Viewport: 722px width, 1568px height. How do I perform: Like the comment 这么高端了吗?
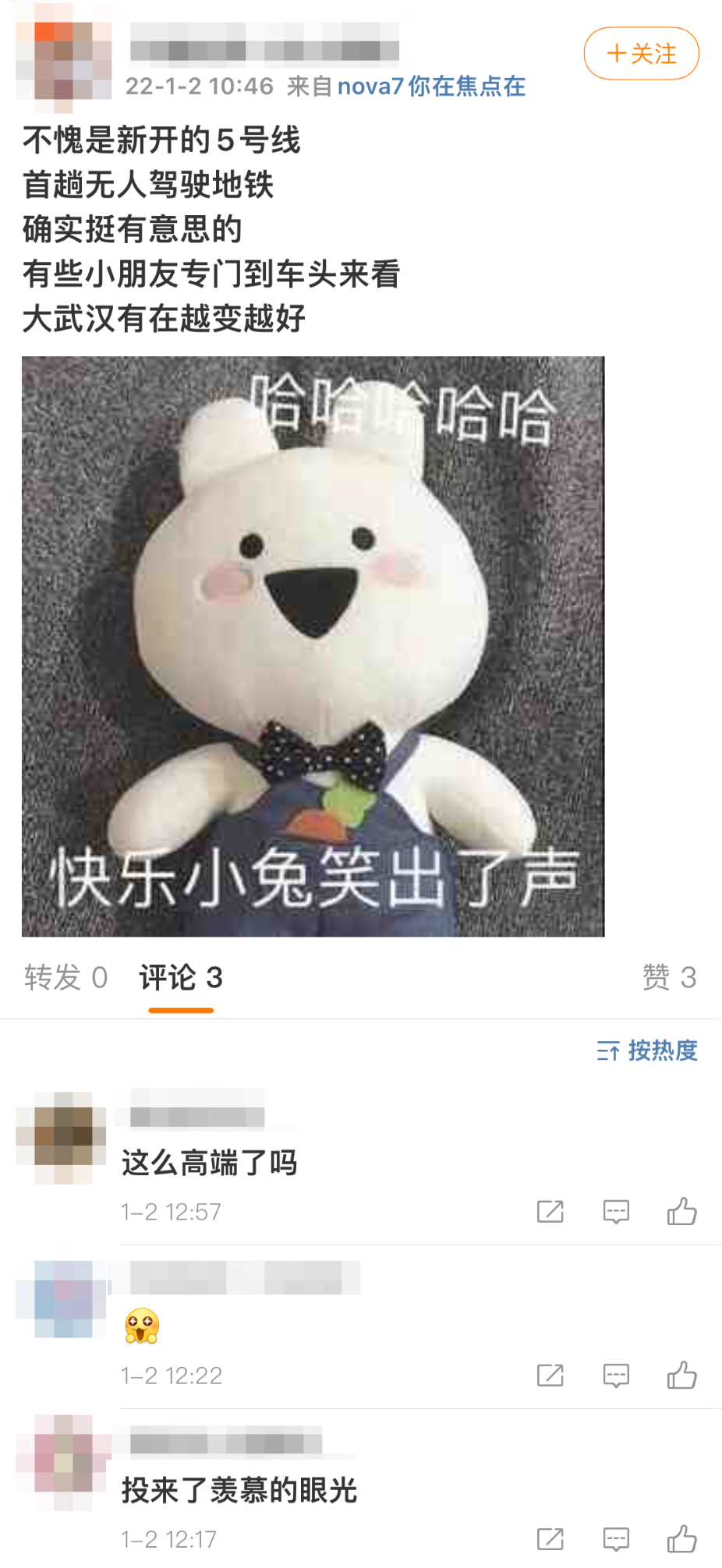(681, 1212)
